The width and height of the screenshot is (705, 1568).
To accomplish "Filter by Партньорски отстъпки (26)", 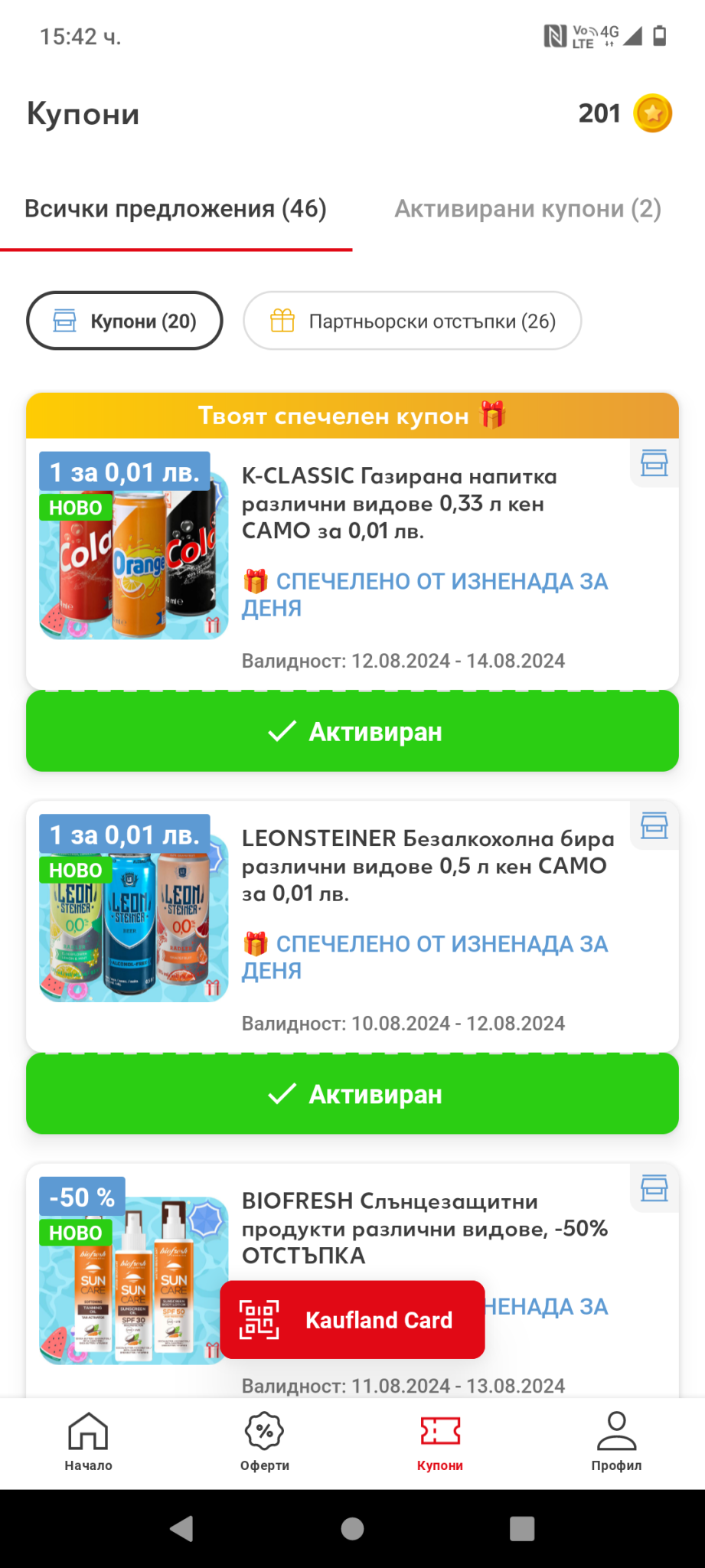I will click(413, 321).
